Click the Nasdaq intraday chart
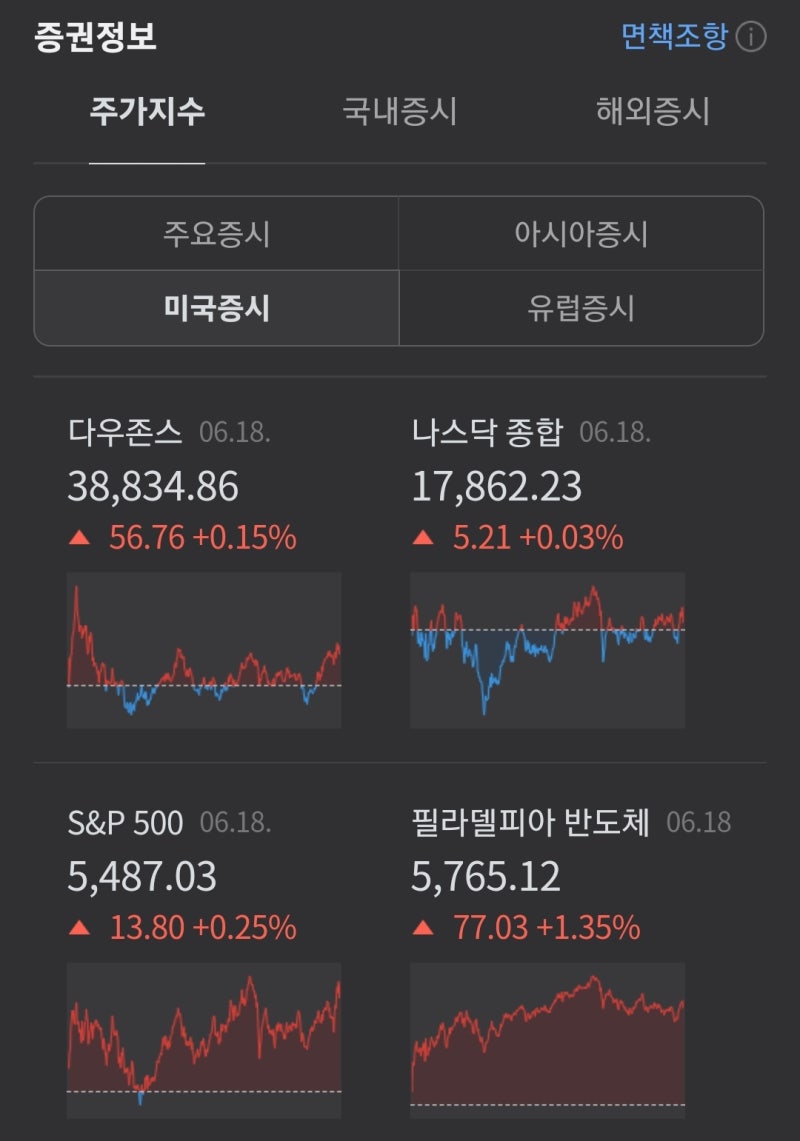This screenshot has width=800, height=1141. click(548, 648)
